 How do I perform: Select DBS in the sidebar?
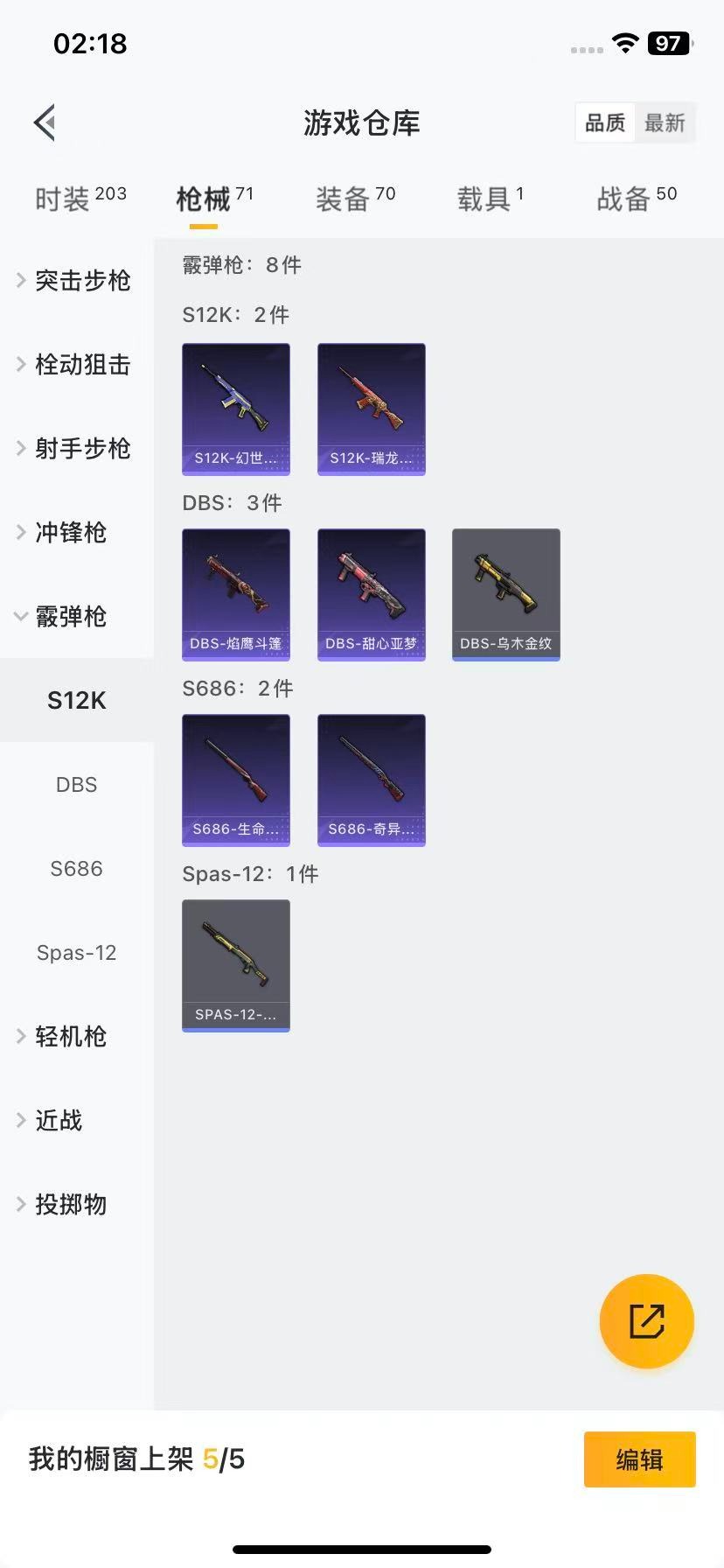[x=76, y=784]
